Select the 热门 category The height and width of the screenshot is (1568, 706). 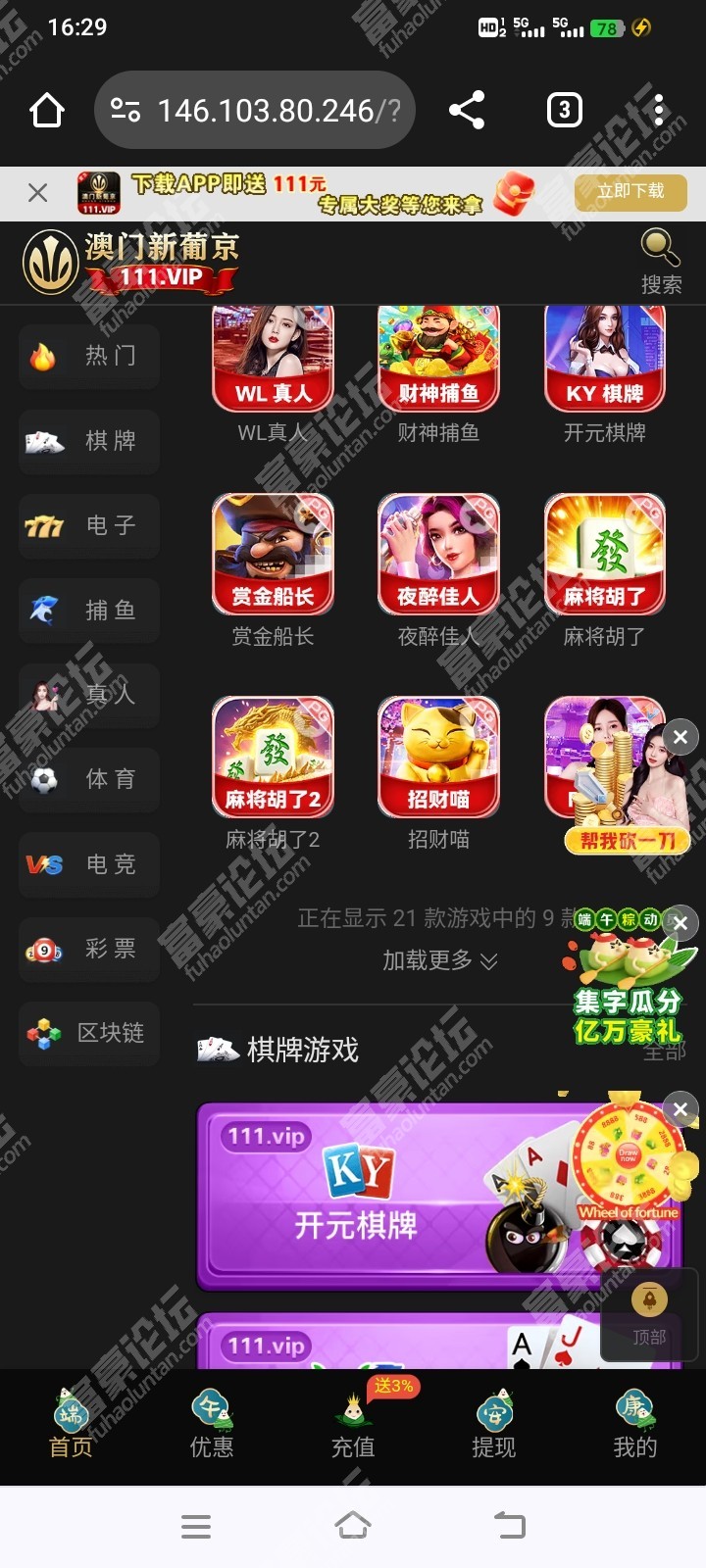point(89,356)
